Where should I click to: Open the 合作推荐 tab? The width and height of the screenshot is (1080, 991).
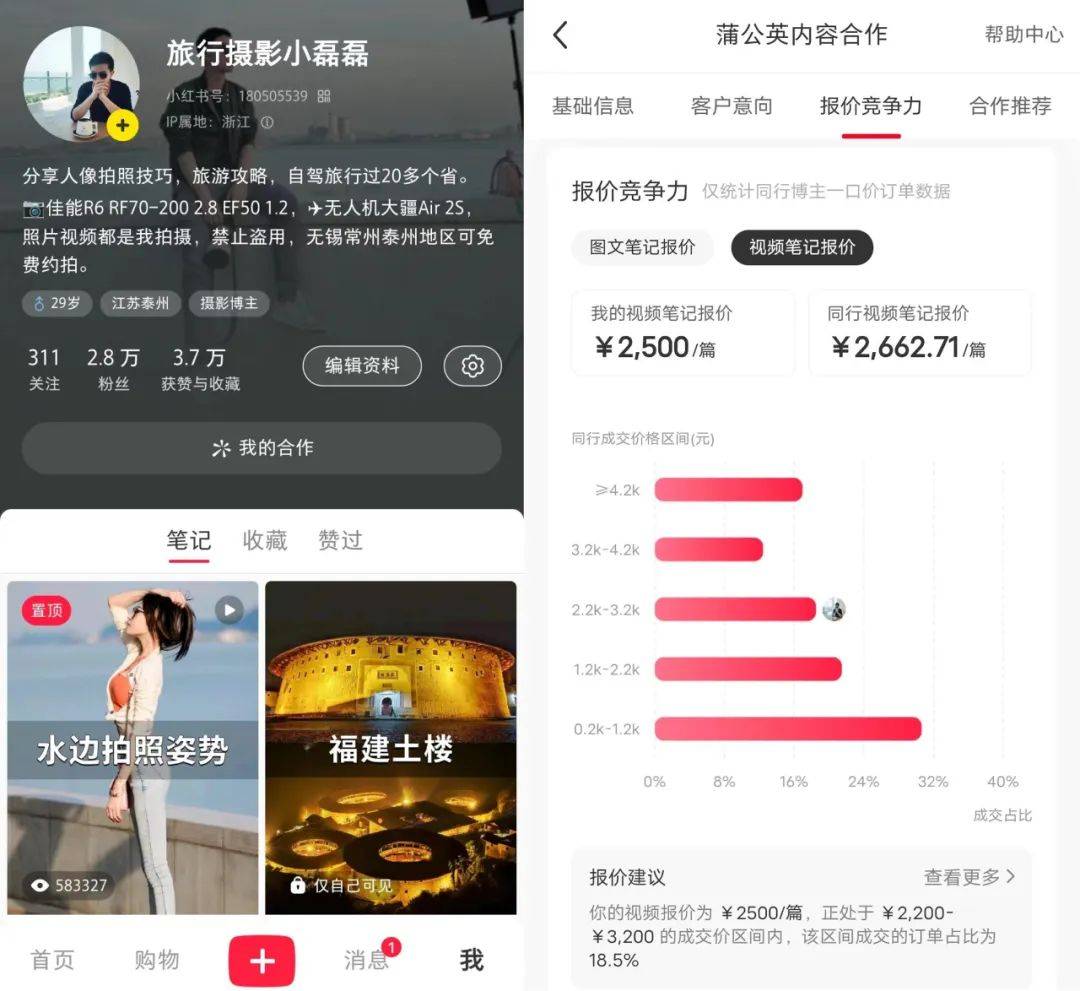(x=1010, y=106)
